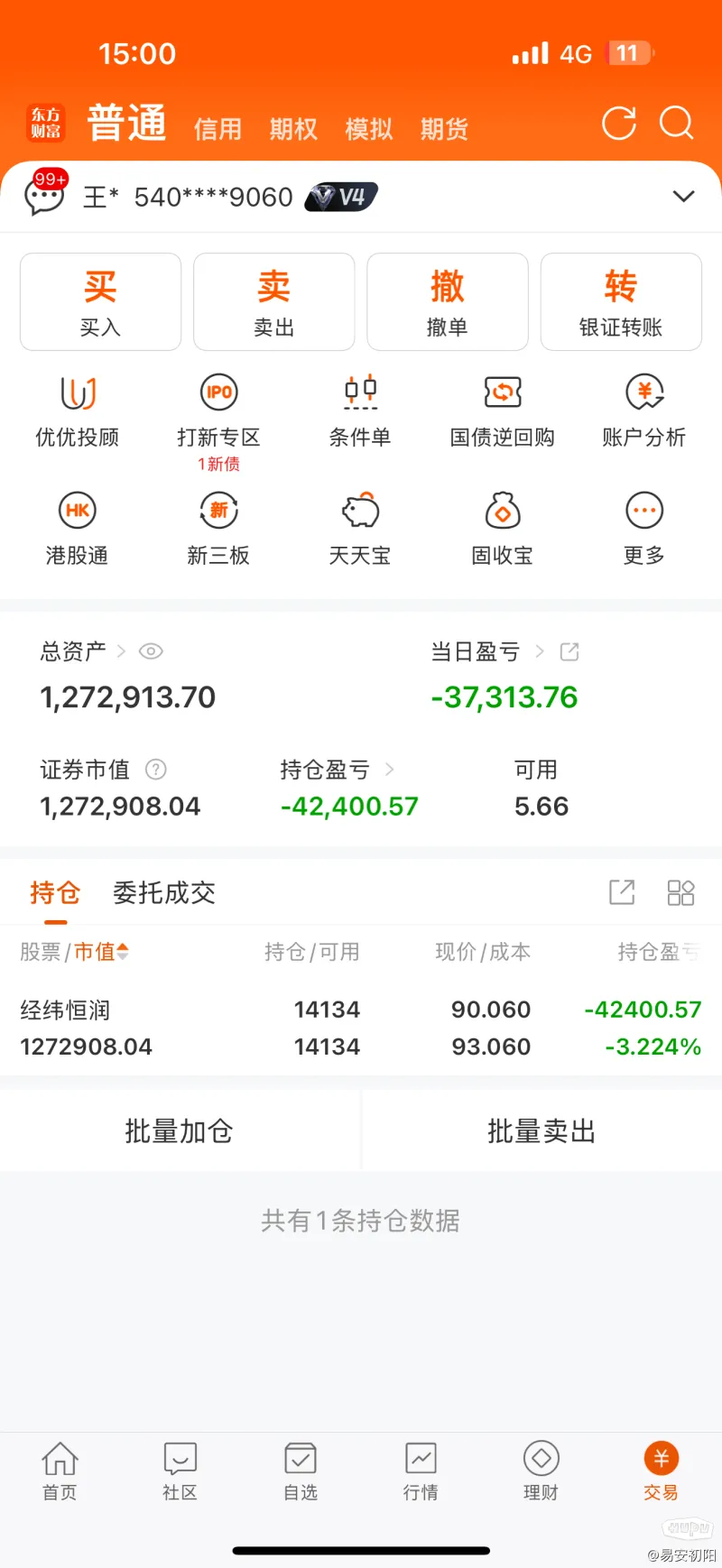
Task: Open the 经纬恒润 holding row
Action: [x=361, y=1028]
